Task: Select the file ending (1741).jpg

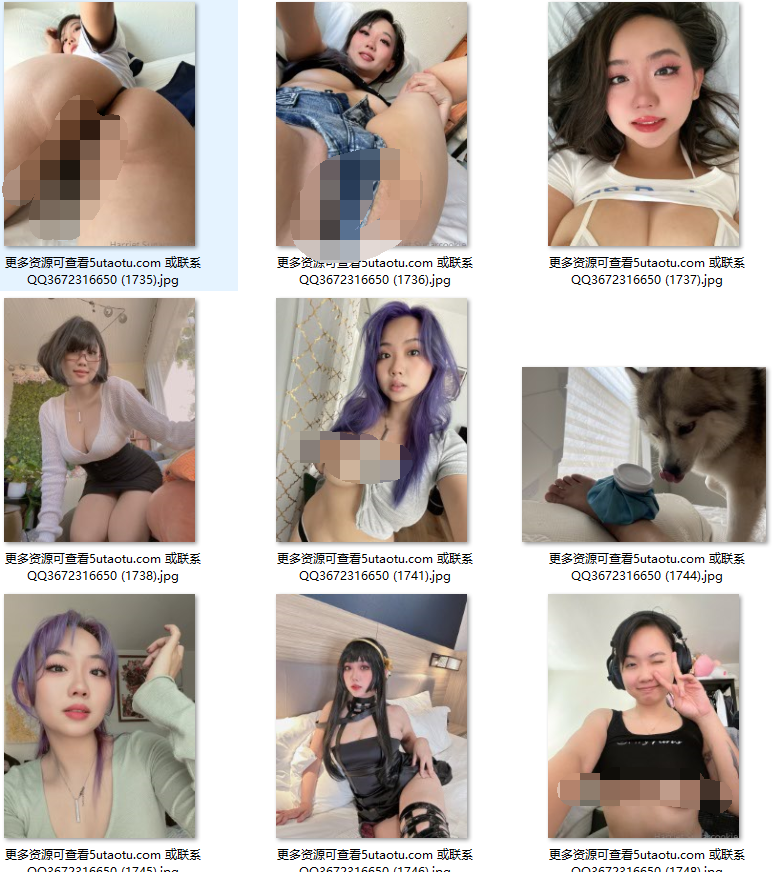Action: (x=372, y=420)
